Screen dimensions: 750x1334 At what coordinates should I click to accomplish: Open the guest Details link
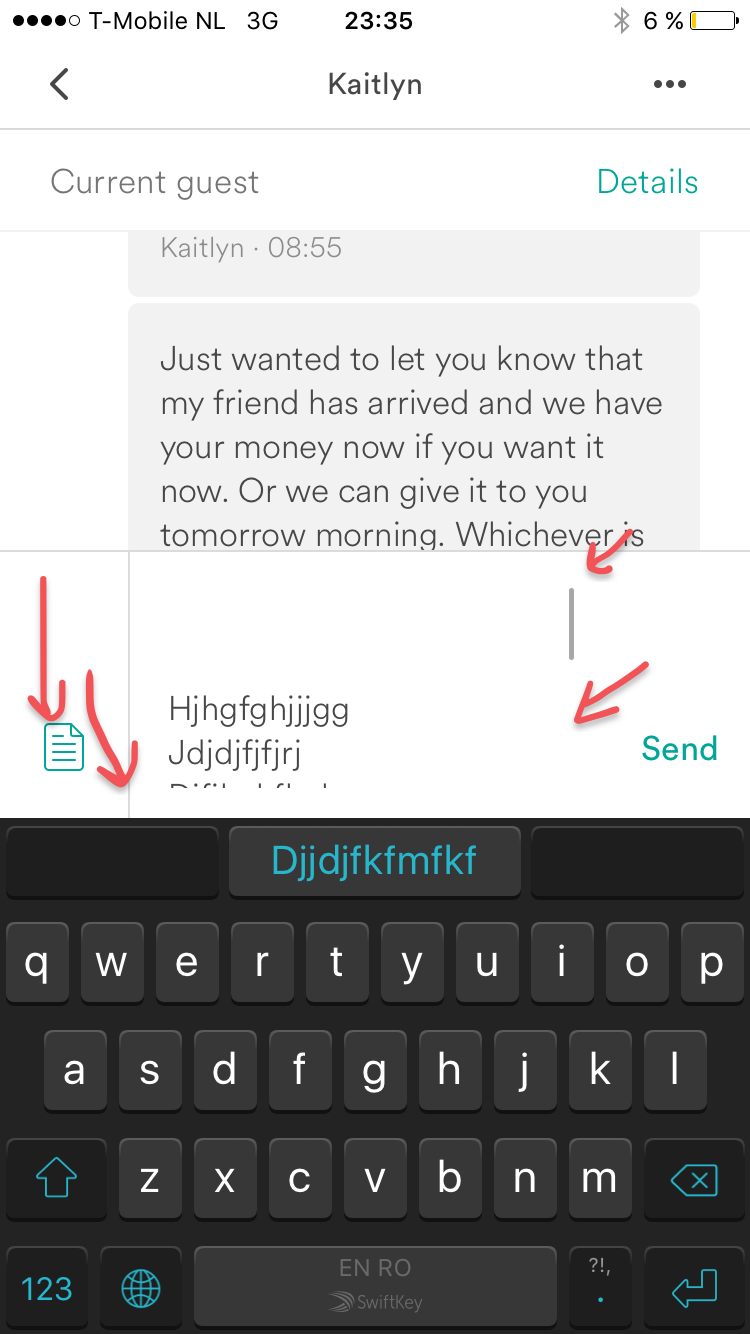click(647, 182)
